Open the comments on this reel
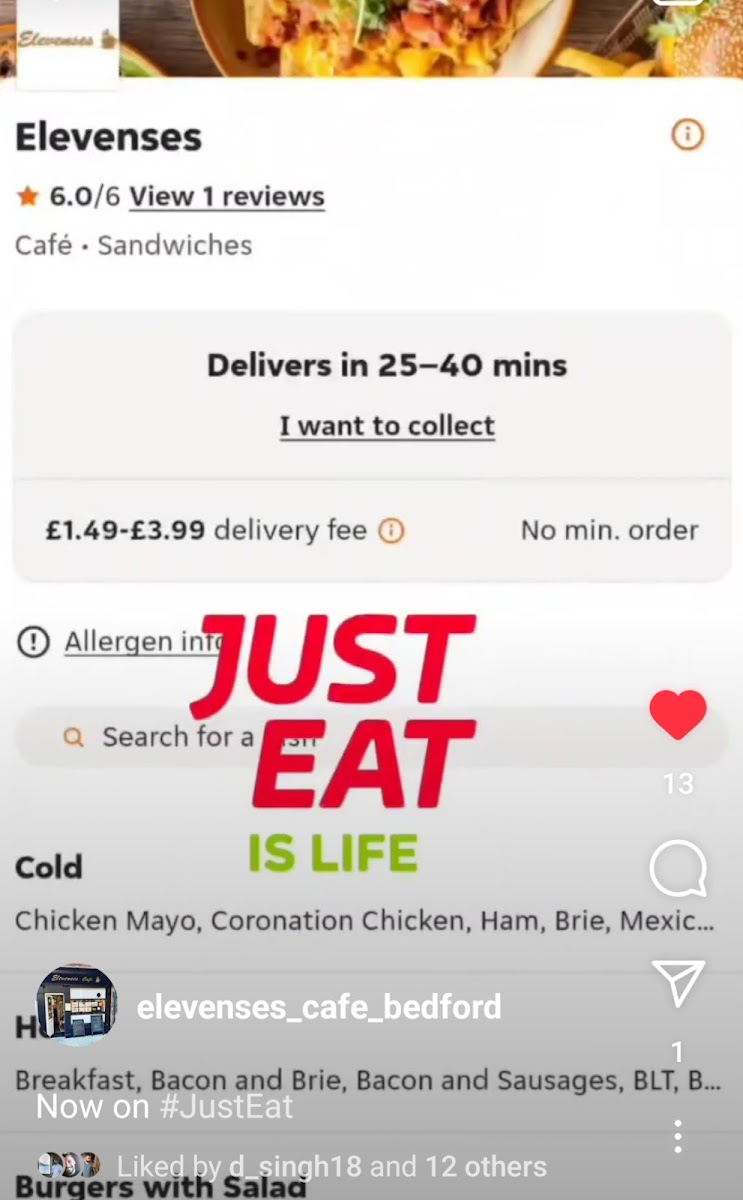Viewport: 743px width, 1200px height. [678, 870]
